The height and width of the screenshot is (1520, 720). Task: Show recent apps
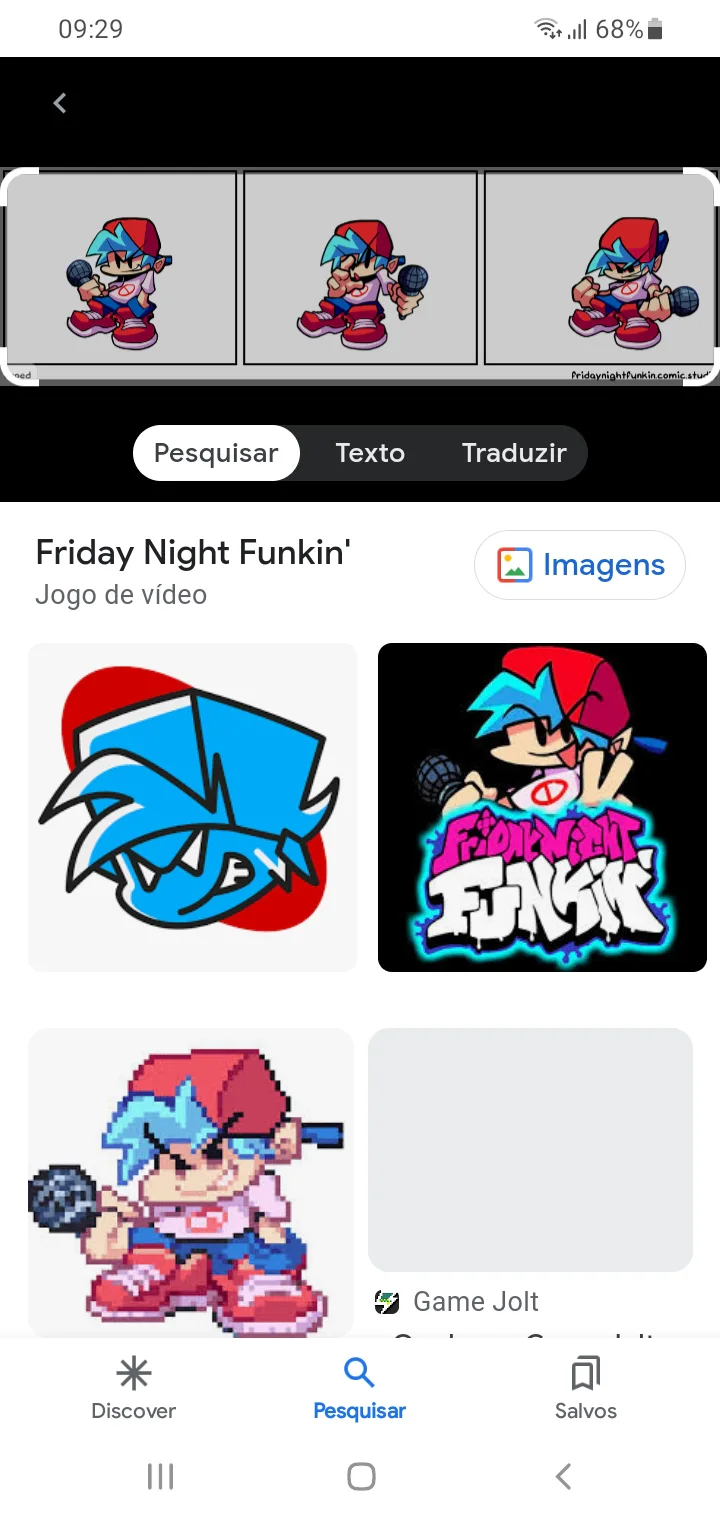160,1476
